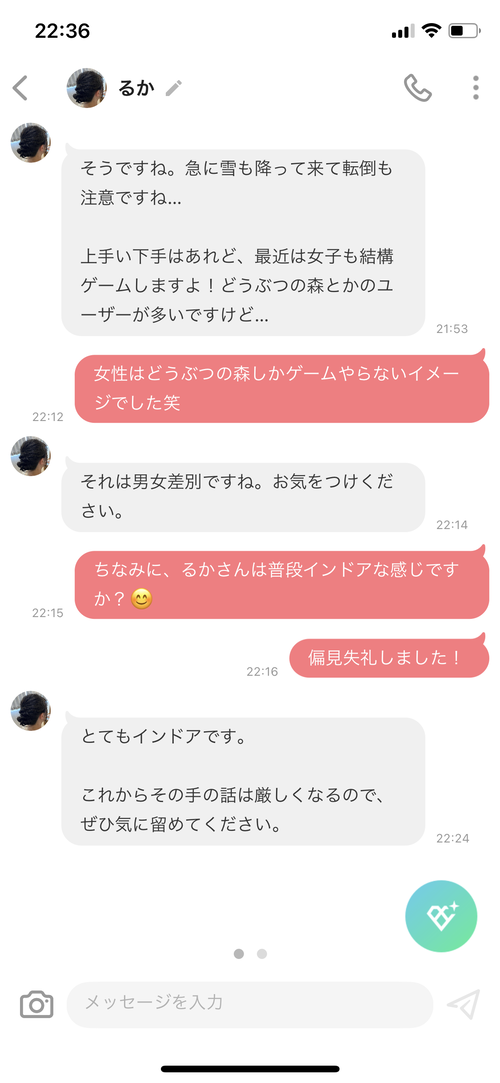
Task: Open the camera to attach a photo
Action: (37, 1004)
